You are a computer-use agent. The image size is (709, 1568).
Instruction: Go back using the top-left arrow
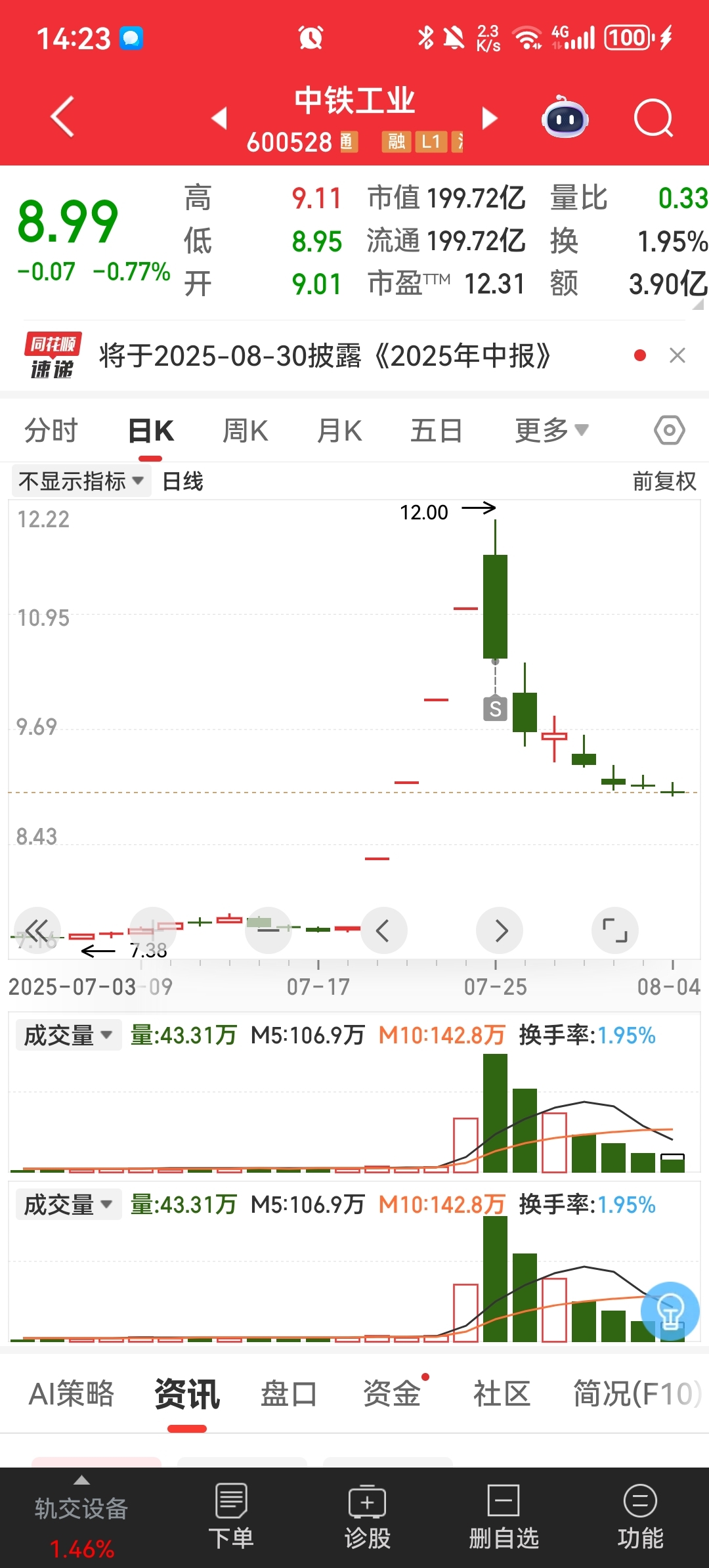pyautogui.click(x=62, y=117)
